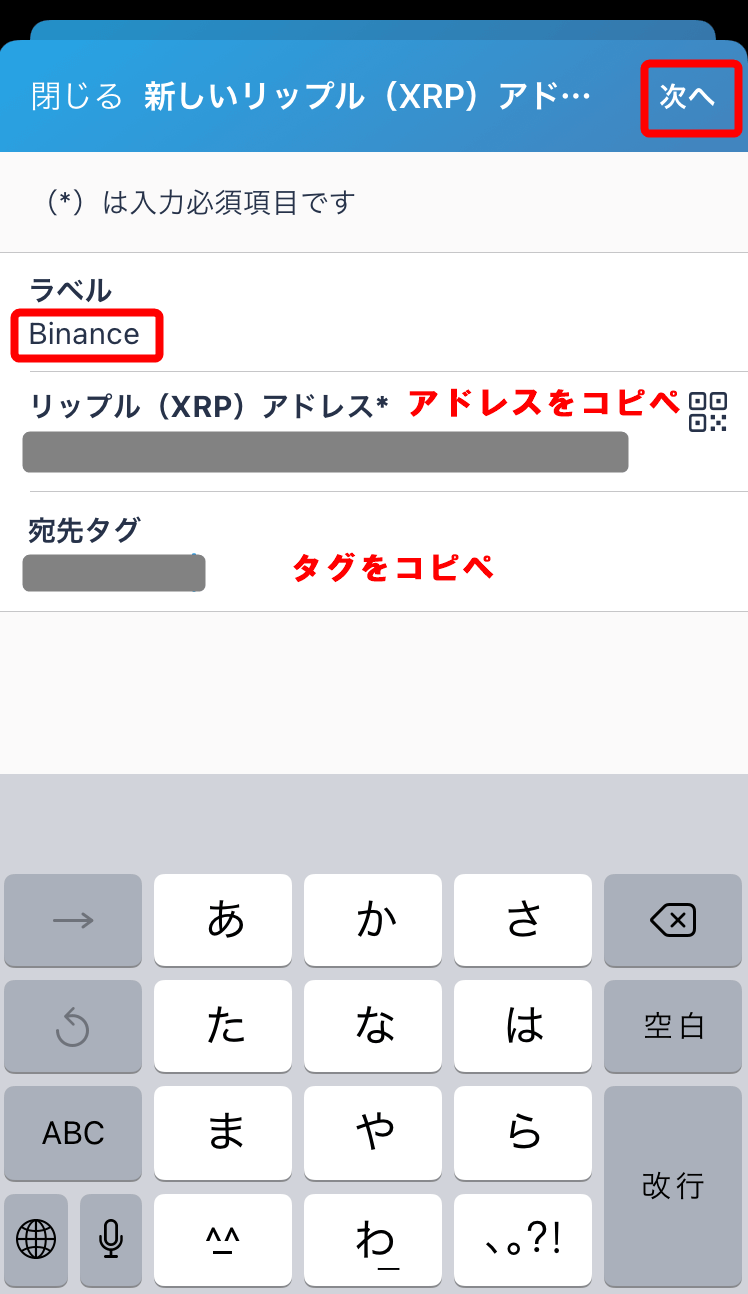Tap the あ kana key
748x1294 pixels.
(x=222, y=921)
